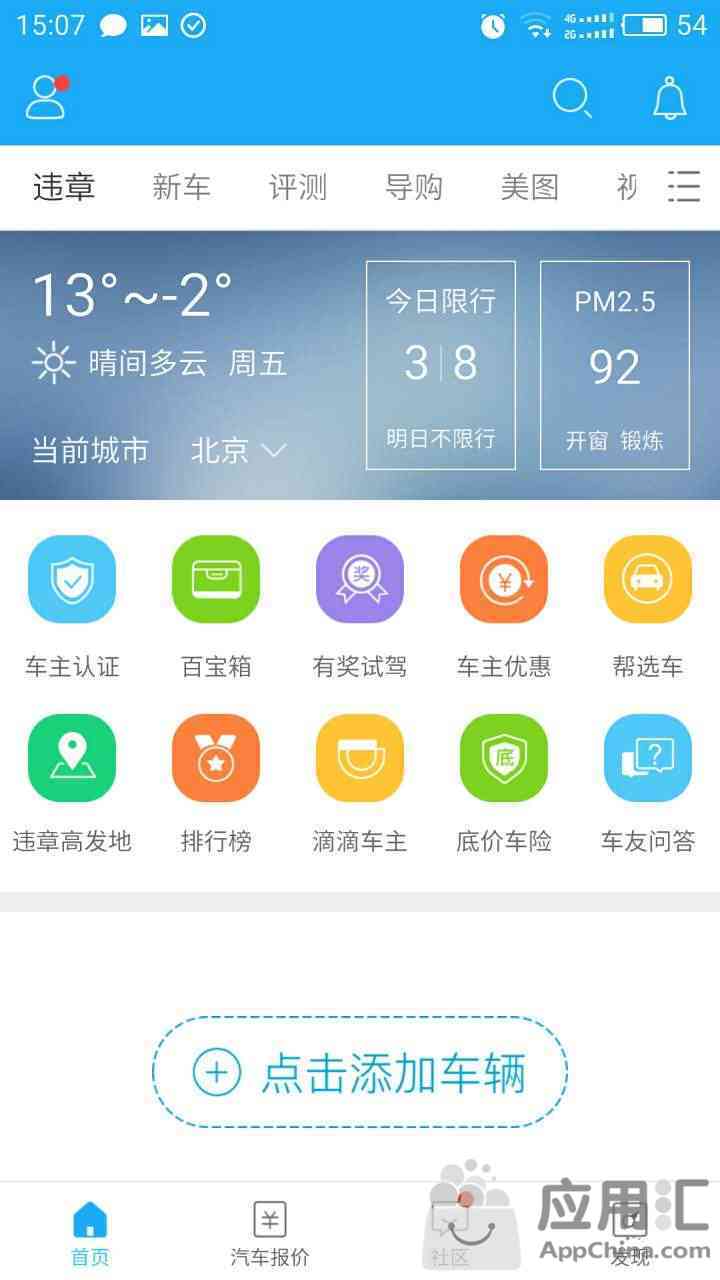Open the notifications bell

click(x=670, y=98)
